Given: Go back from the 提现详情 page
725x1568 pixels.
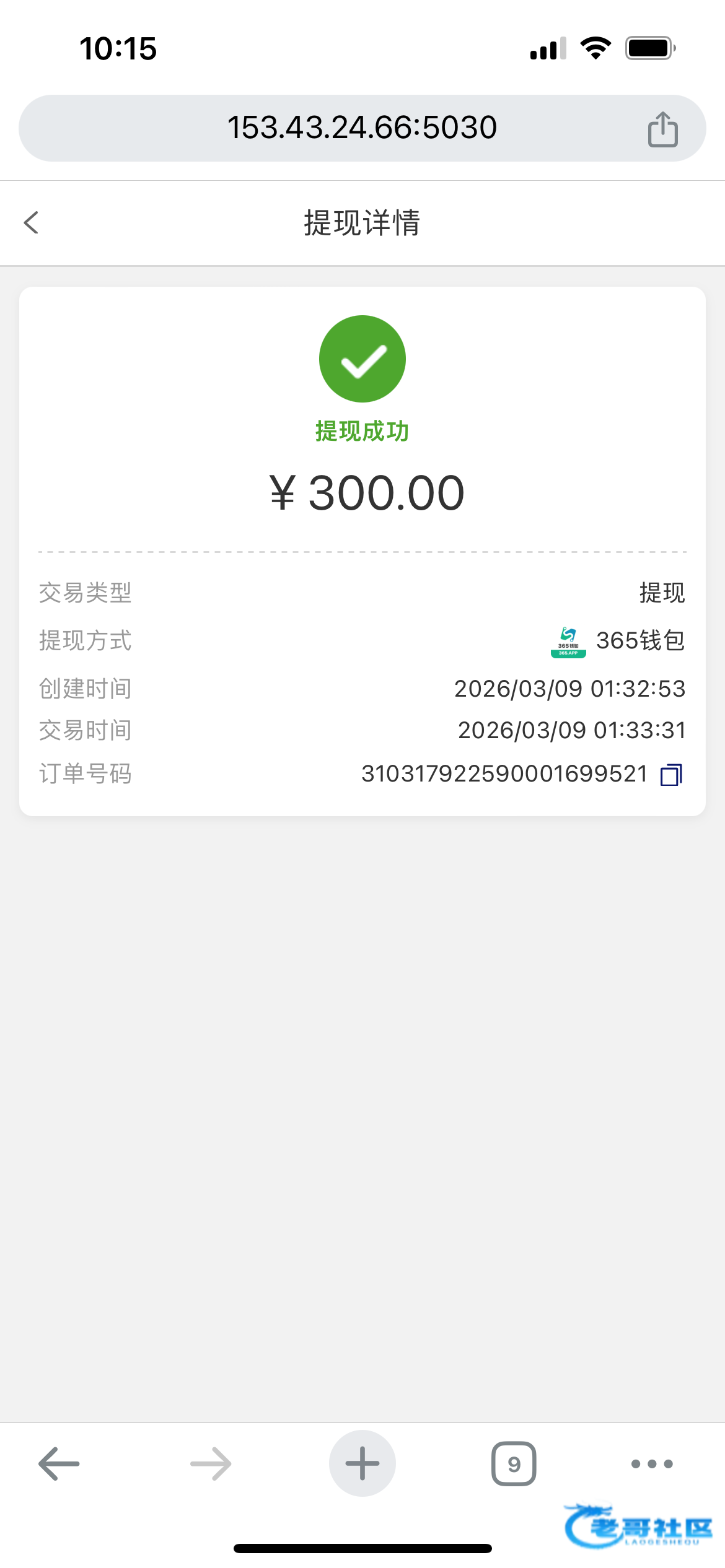Looking at the screenshot, I should click(31, 223).
